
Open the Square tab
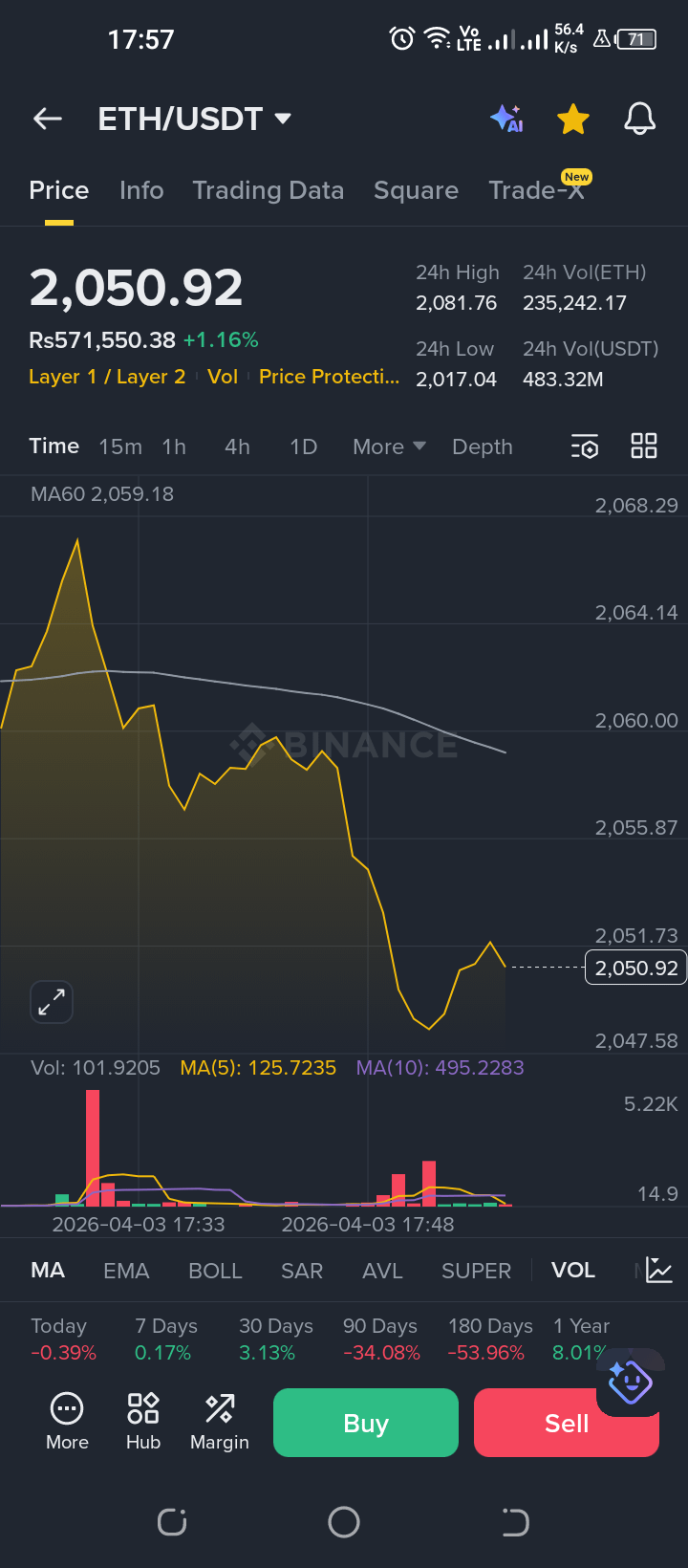(x=416, y=190)
